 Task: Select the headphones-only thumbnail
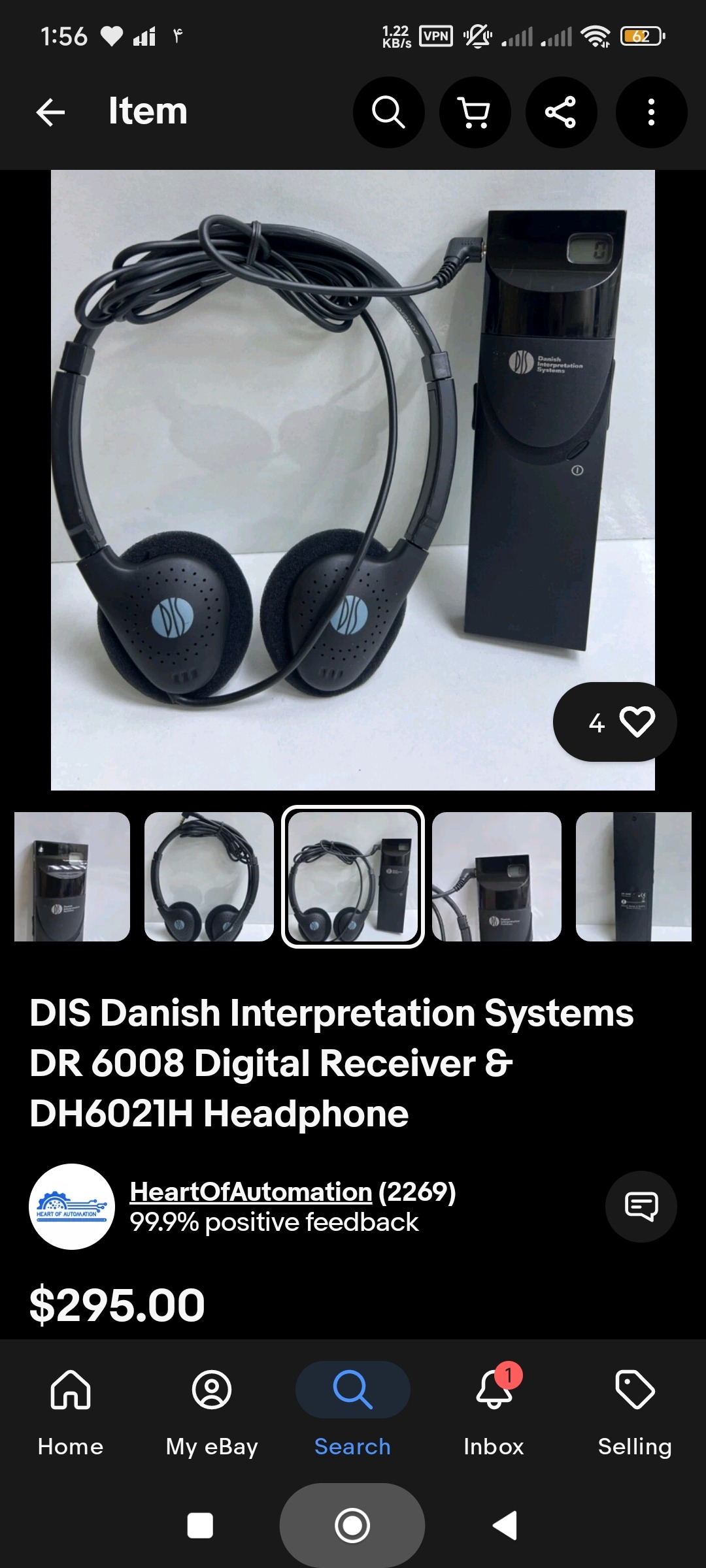point(209,876)
